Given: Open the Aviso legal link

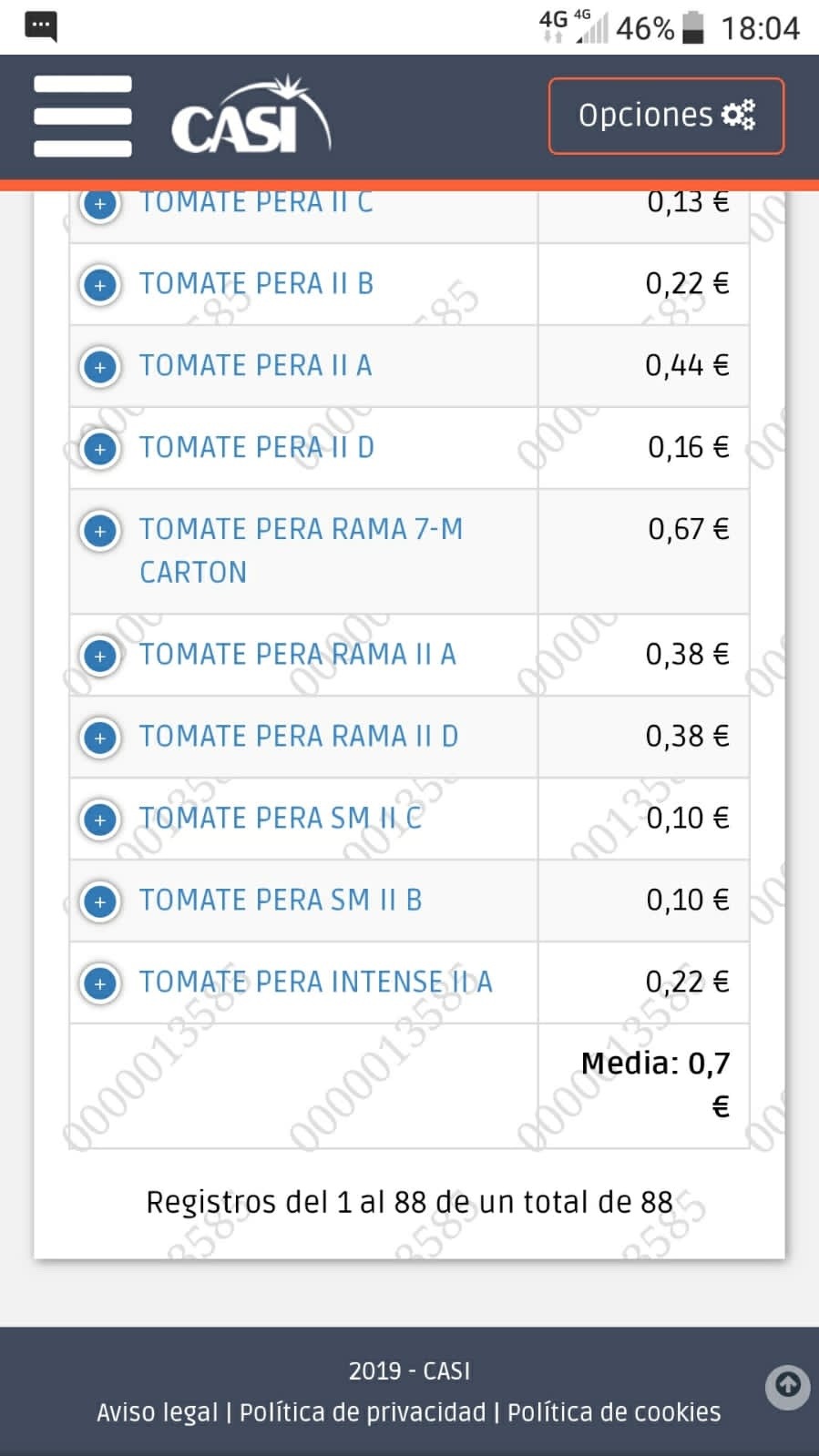Looking at the screenshot, I should point(158,1412).
